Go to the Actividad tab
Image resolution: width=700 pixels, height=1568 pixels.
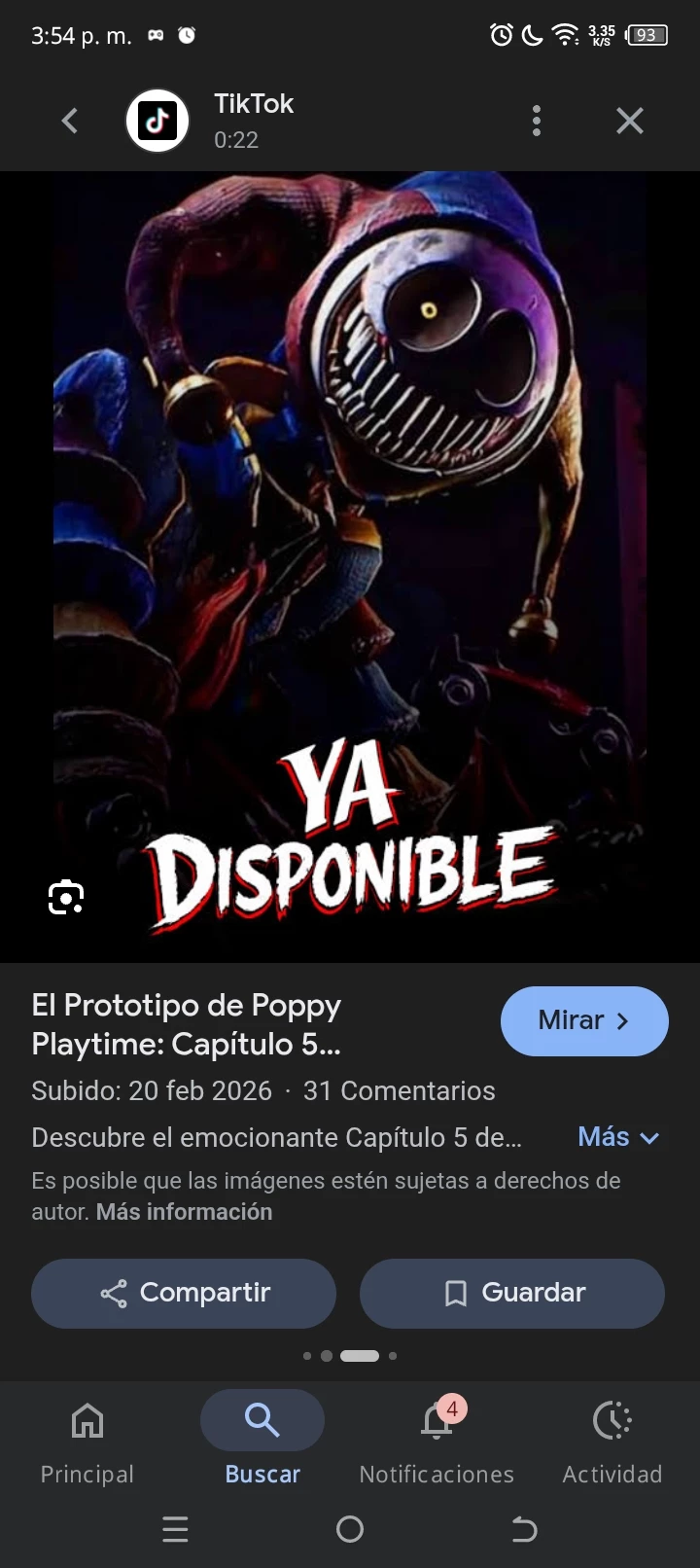612,1439
